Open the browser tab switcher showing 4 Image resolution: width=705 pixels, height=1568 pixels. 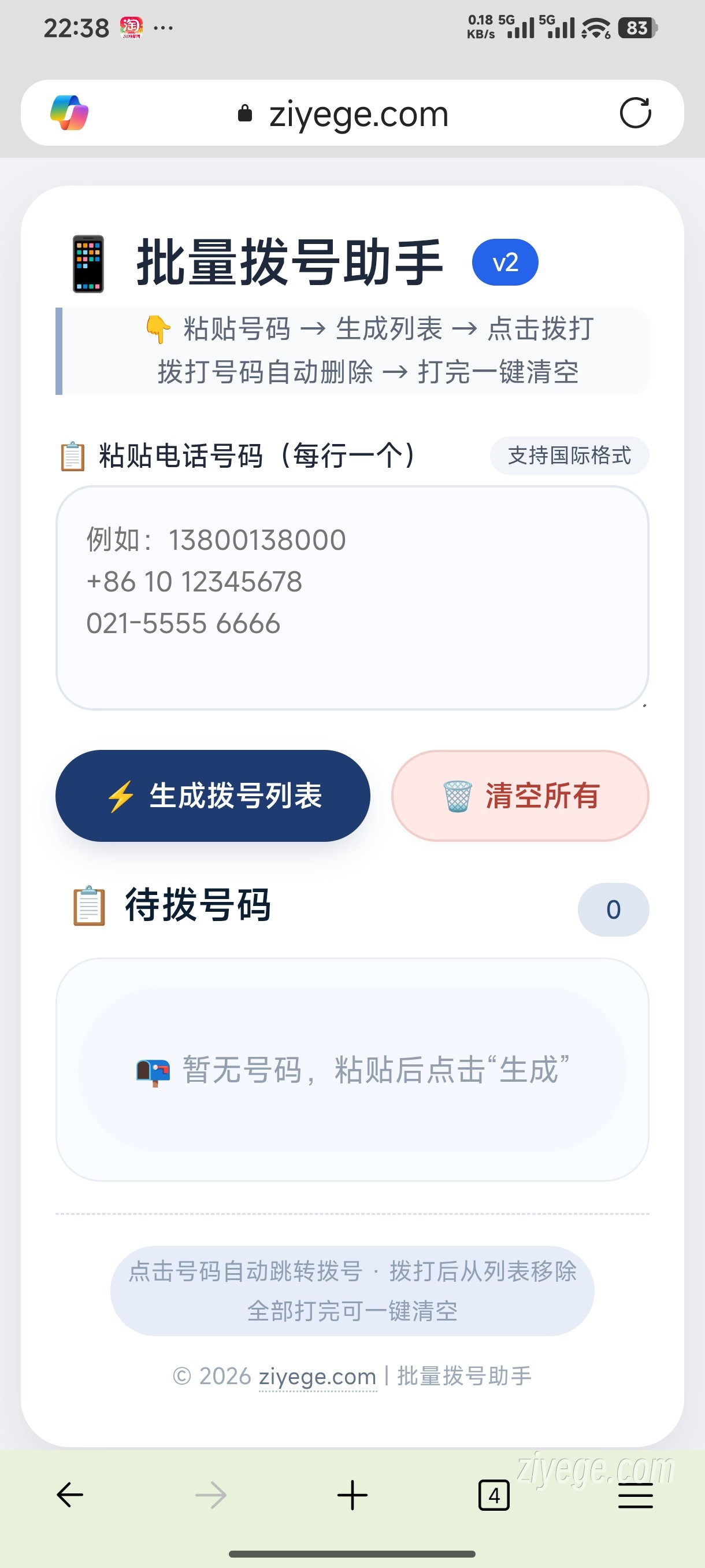[x=493, y=1495]
